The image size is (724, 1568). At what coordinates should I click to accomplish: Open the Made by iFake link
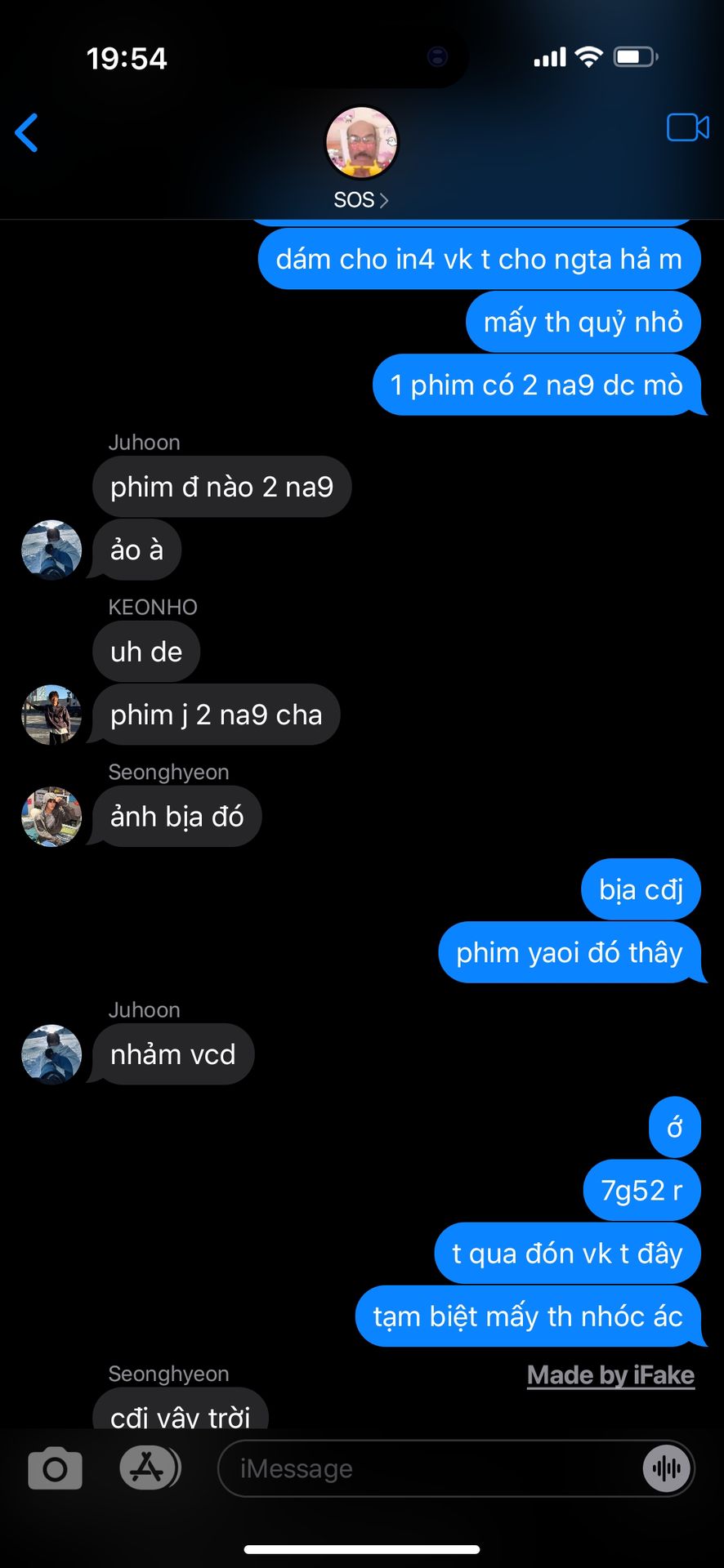610,1375
